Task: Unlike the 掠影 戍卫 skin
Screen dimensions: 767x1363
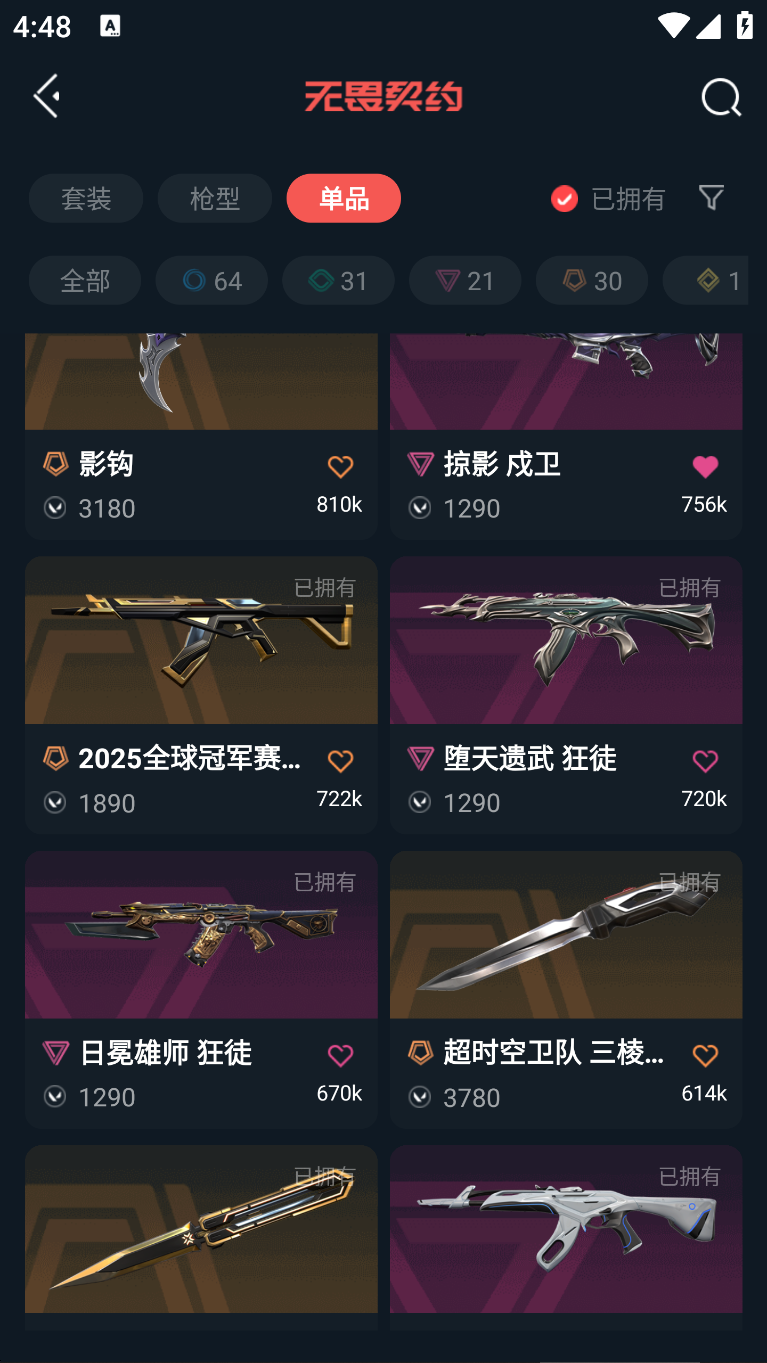Action: click(x=705, y=467)
